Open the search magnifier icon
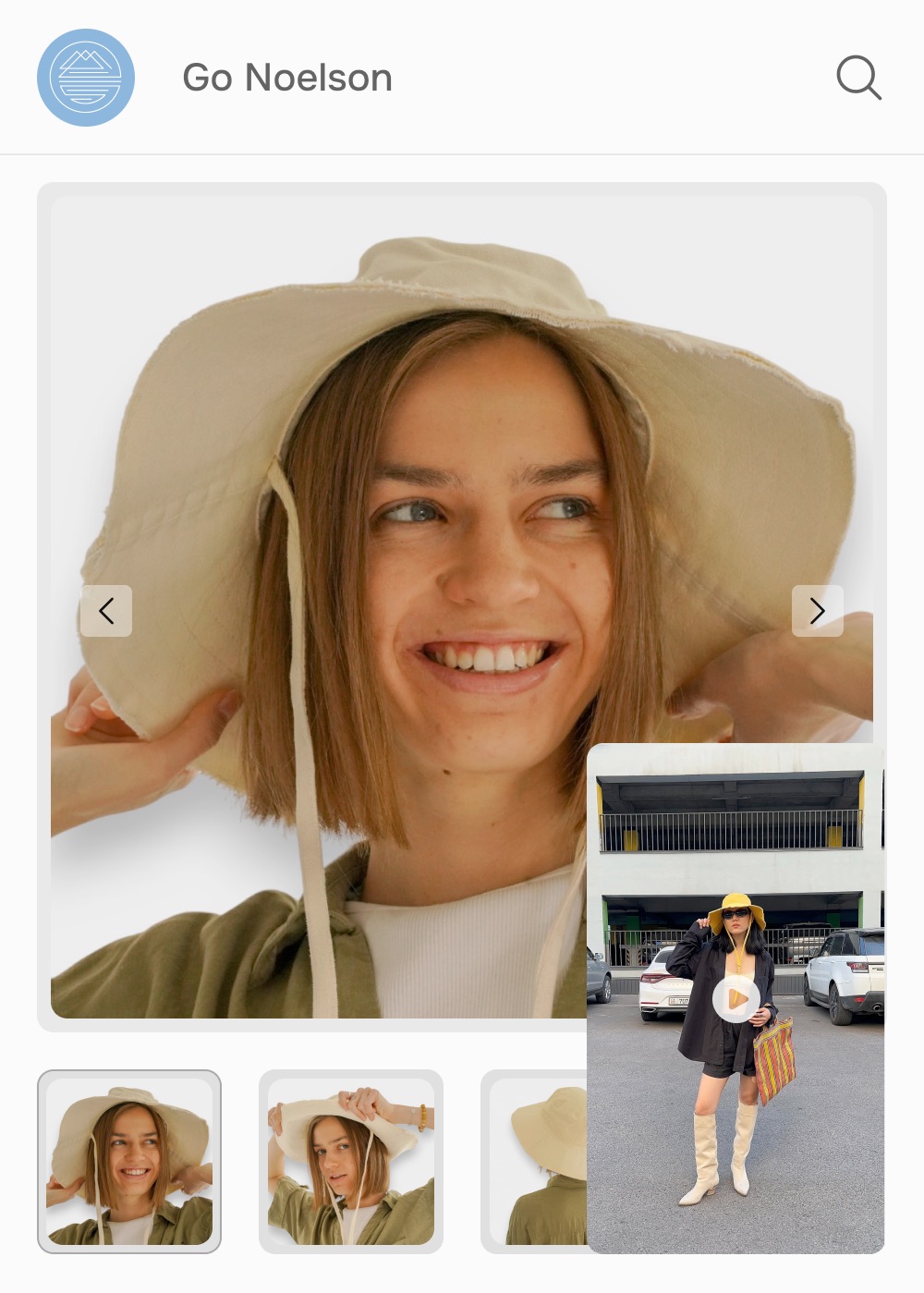Viewport: 924px width, 1293px height. point(858,78)
